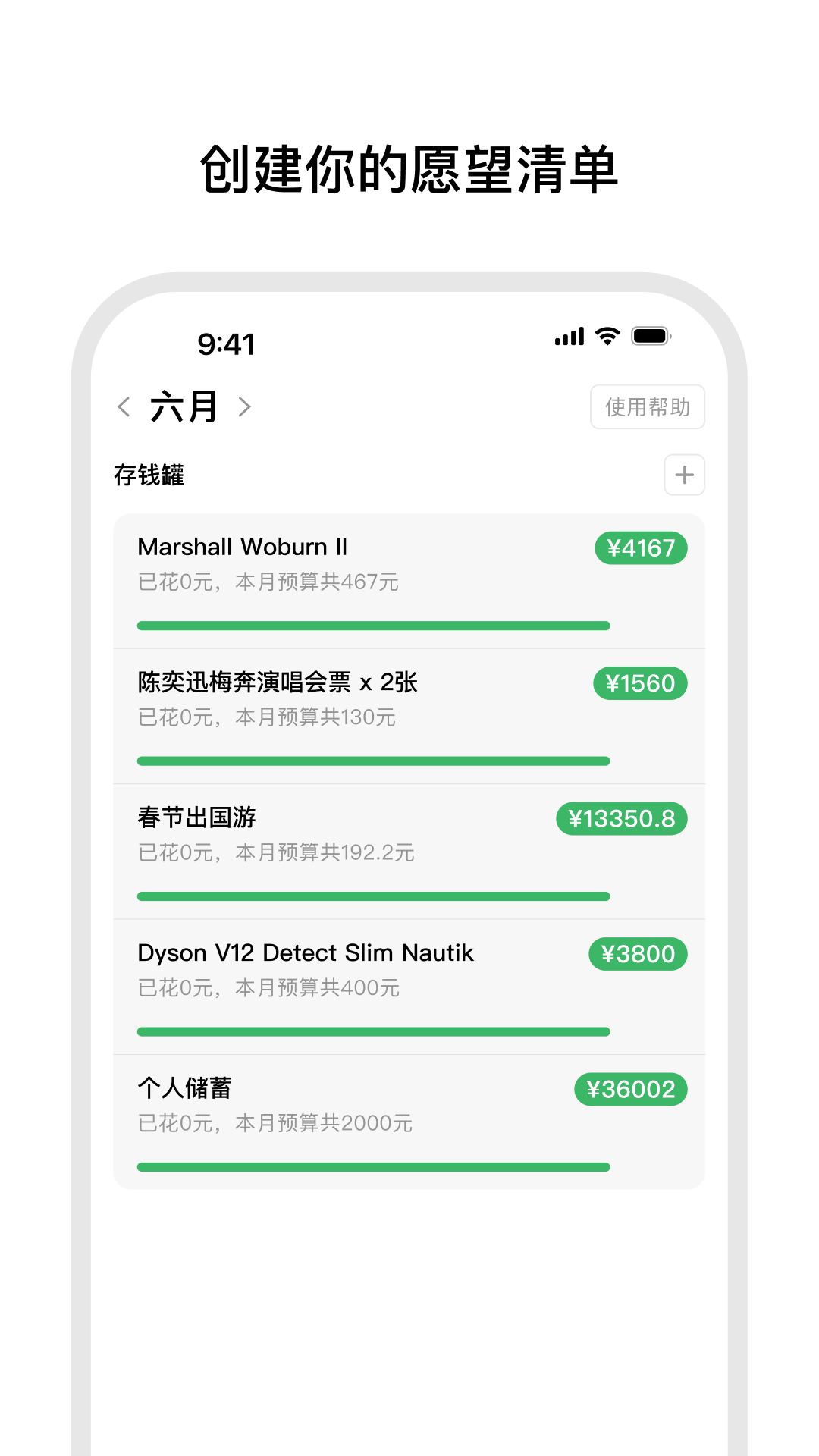Tap the battery icon in the status bar
Viewport: 819px width, 1456px height.
click(x=652, y=335)
